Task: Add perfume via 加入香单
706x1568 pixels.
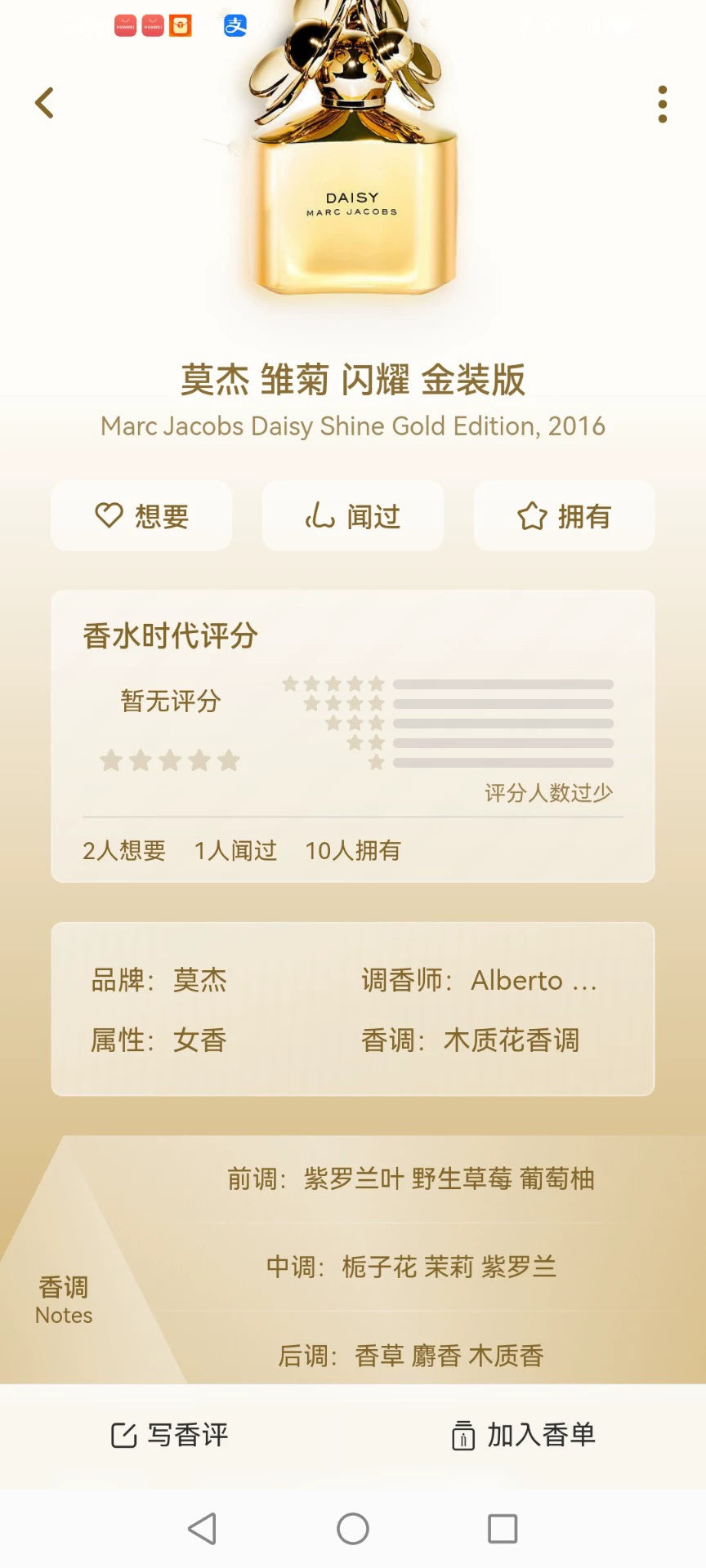Action: pyautogui.click(x=524, y=1435)
